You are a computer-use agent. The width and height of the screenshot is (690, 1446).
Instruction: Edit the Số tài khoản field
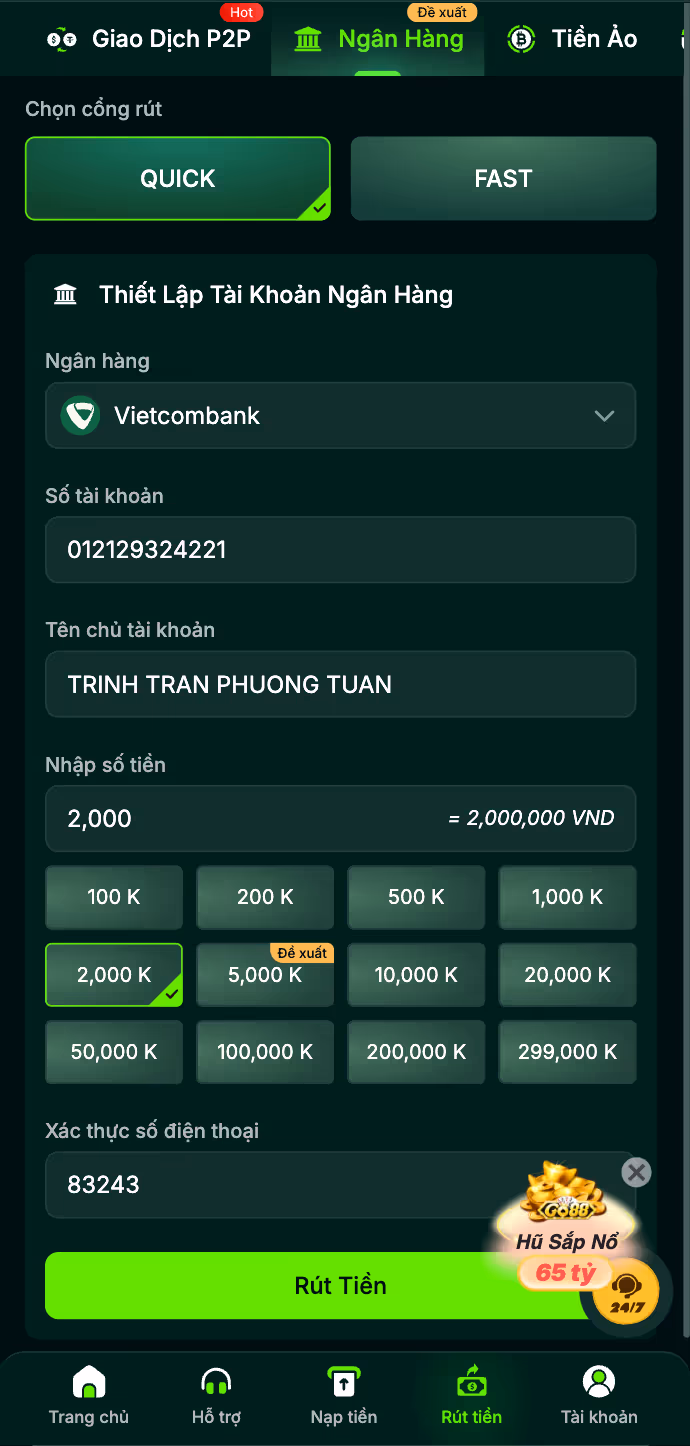[x=340, y=549]
